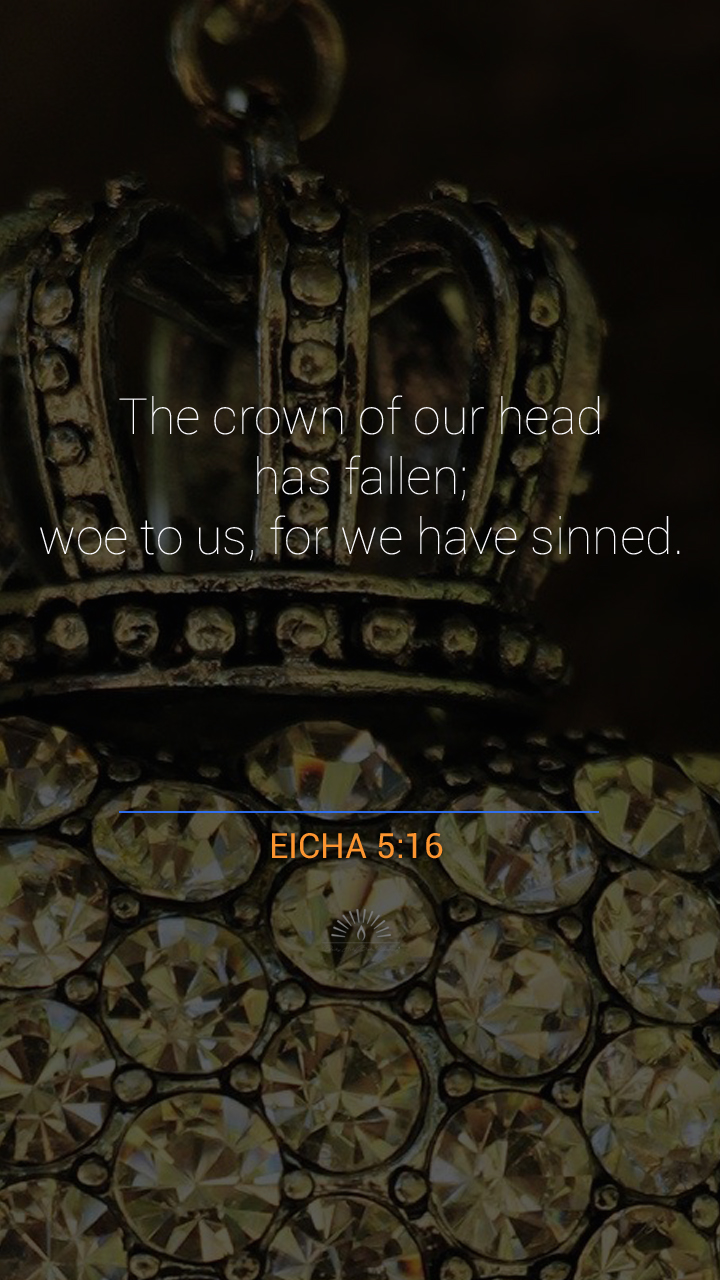Open the EICHA 5:16 verse reference

click(x=356, y=846)
